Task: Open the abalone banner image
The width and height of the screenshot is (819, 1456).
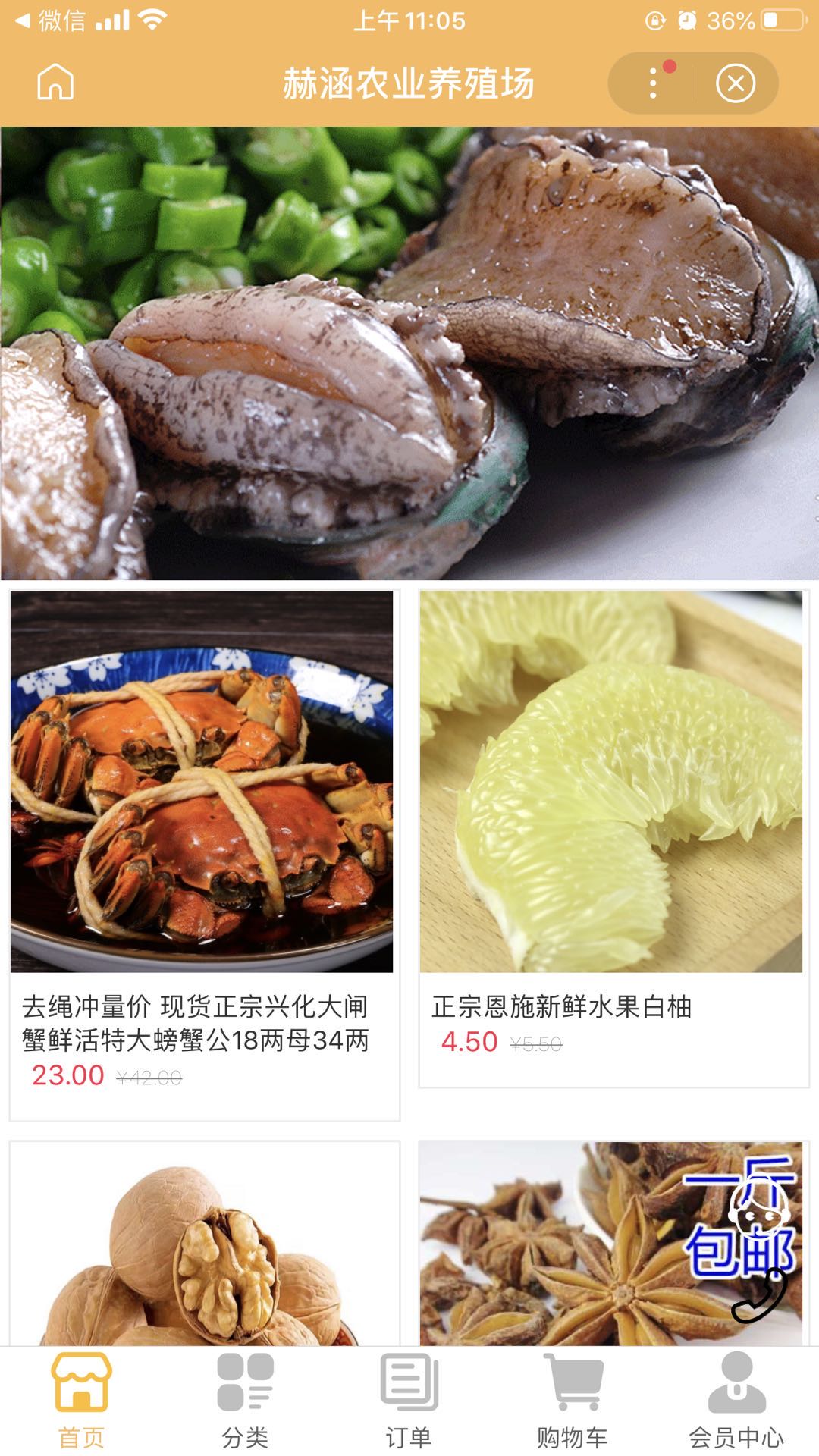Action: pyautogui.click(x=409, y=353)
